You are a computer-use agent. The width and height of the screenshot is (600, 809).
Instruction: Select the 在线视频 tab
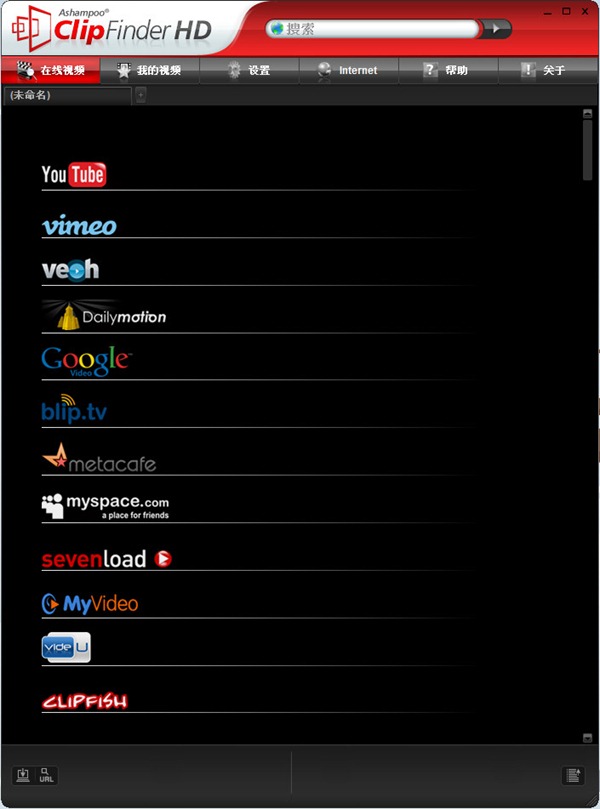coord(52,70)
